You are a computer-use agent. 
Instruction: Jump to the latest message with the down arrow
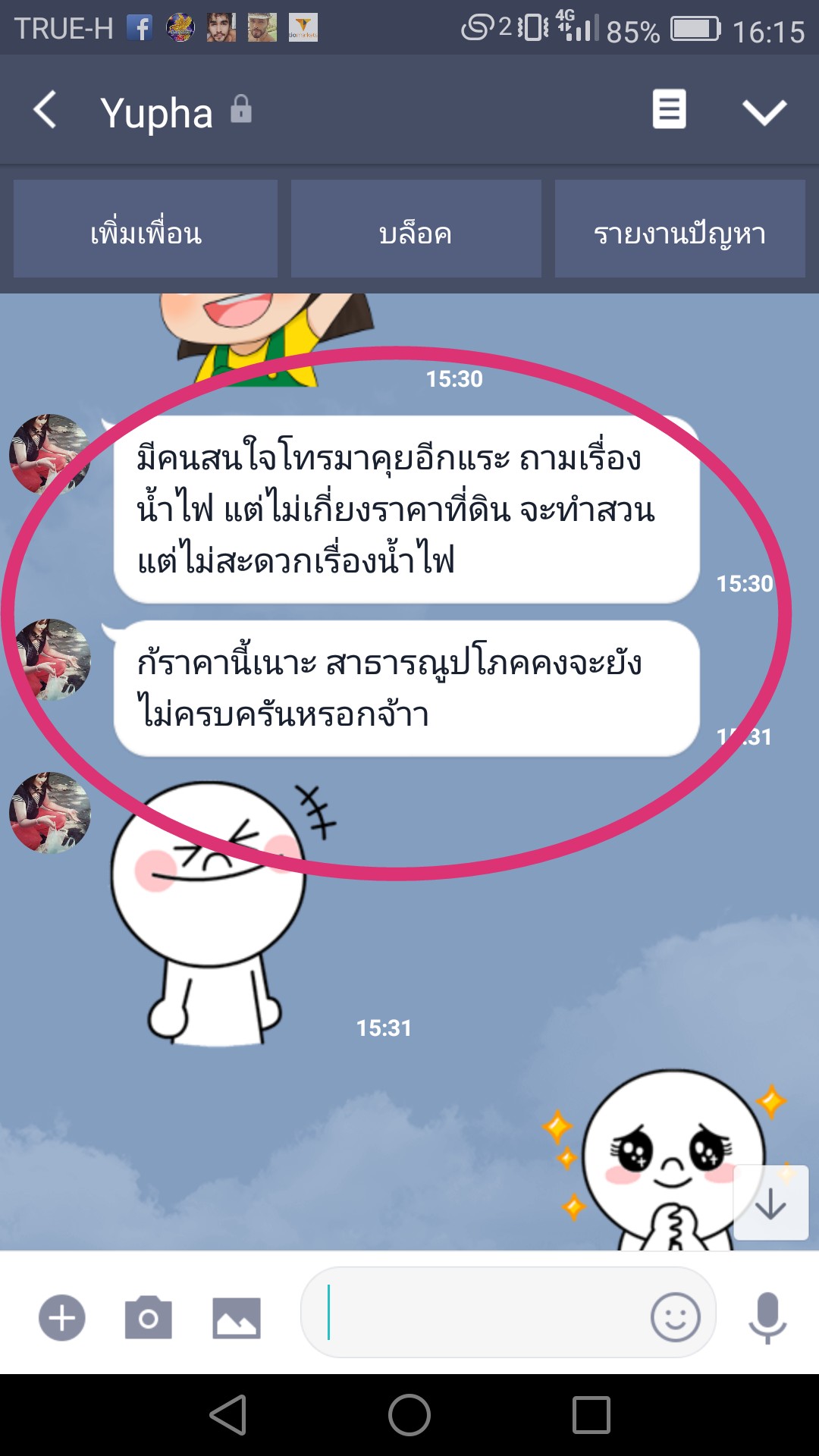click(x=770, y=1203)
